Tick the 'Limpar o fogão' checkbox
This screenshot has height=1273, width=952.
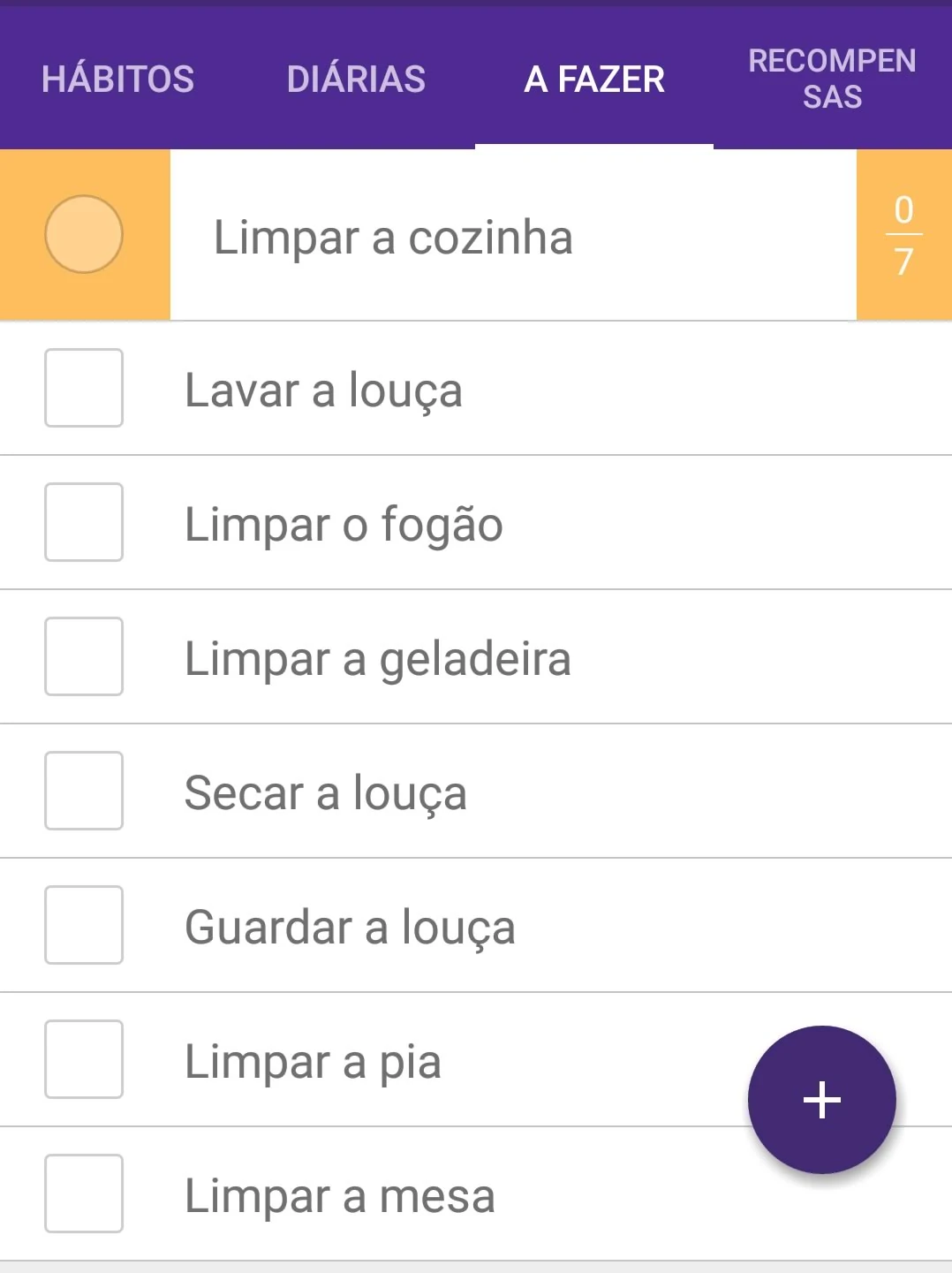(x=84, y=522)
